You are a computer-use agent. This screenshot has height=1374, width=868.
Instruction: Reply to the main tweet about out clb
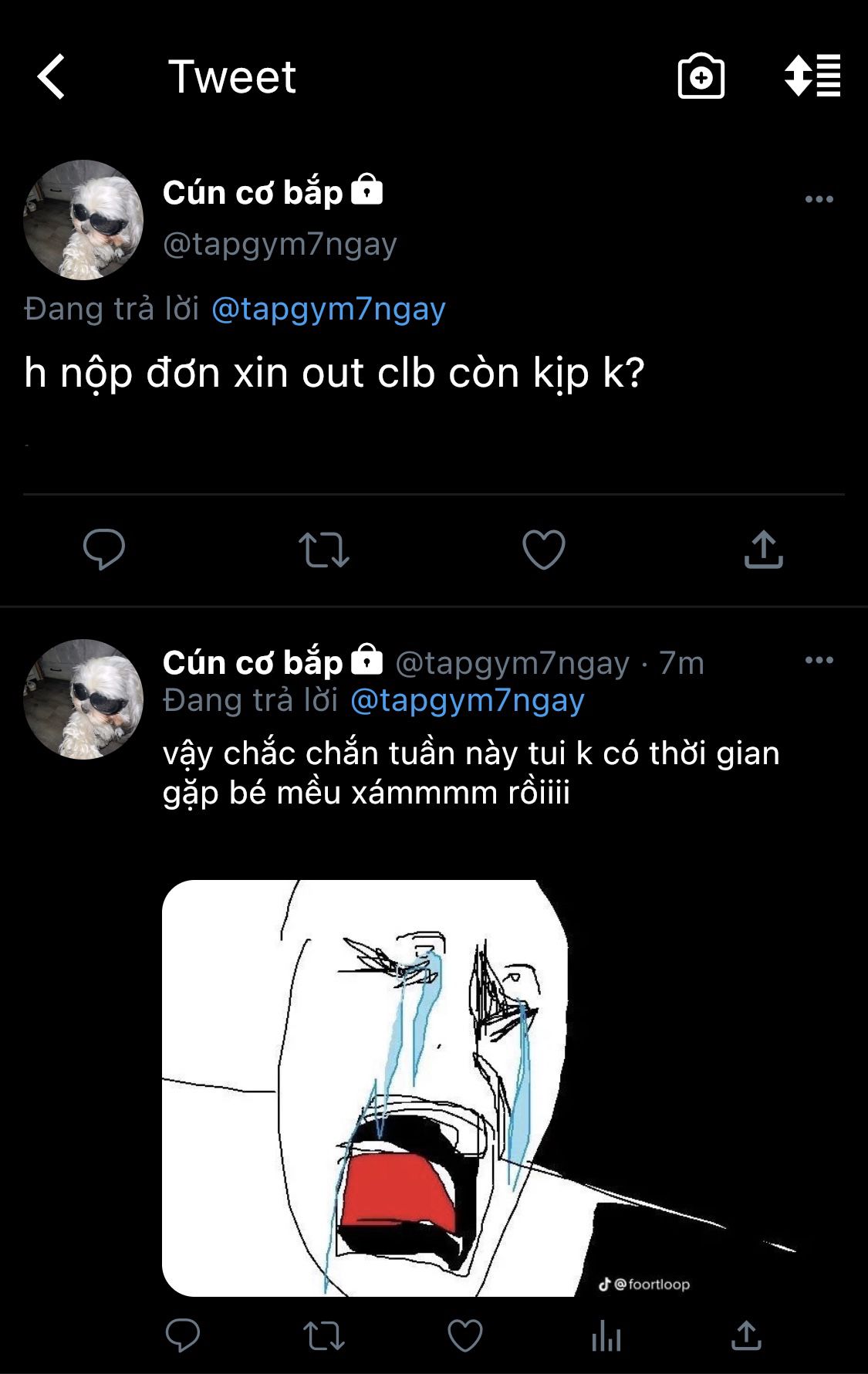coord(104,550)
